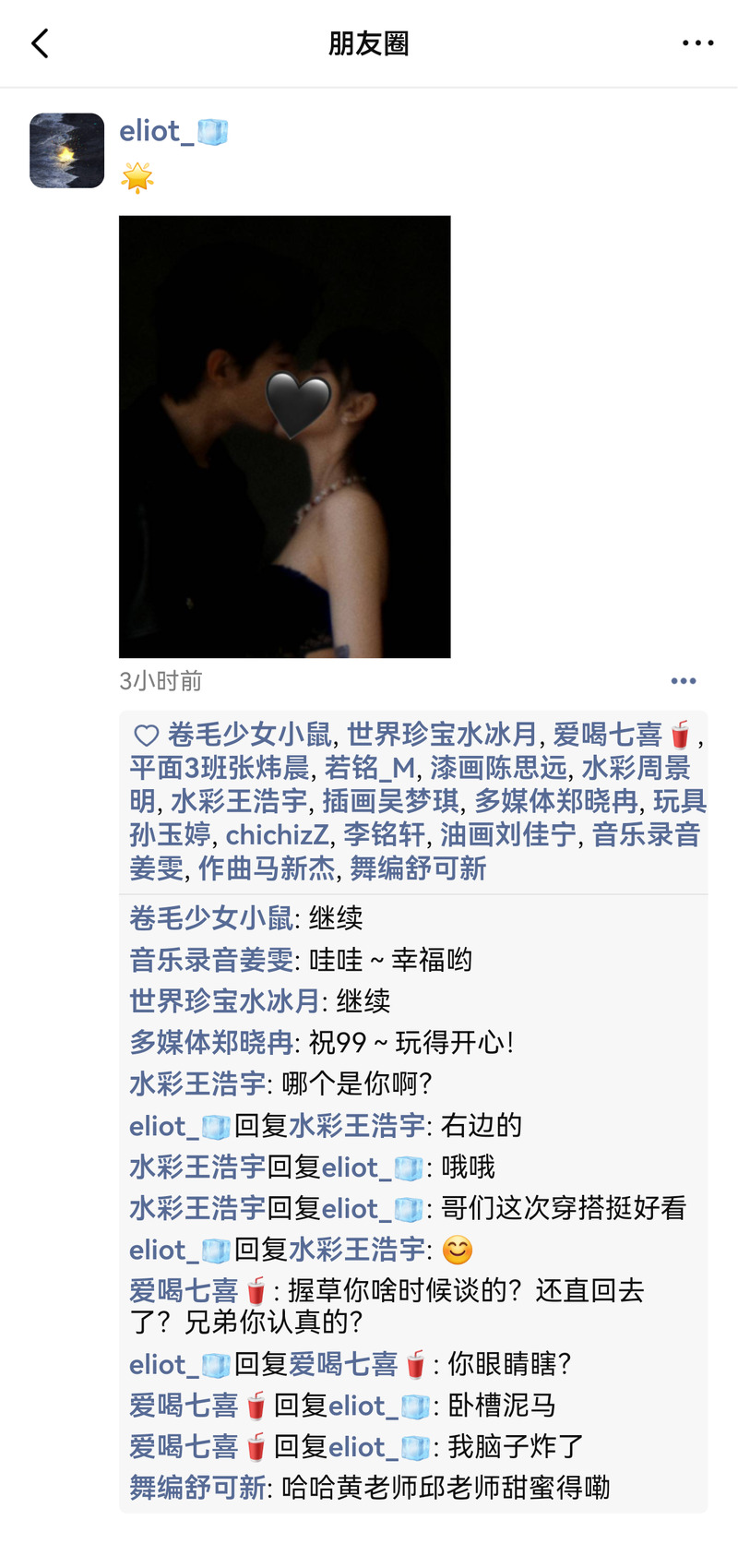
Task: Open 平面3班张炜晨's profile from the likes
Action: pos(220,768)
